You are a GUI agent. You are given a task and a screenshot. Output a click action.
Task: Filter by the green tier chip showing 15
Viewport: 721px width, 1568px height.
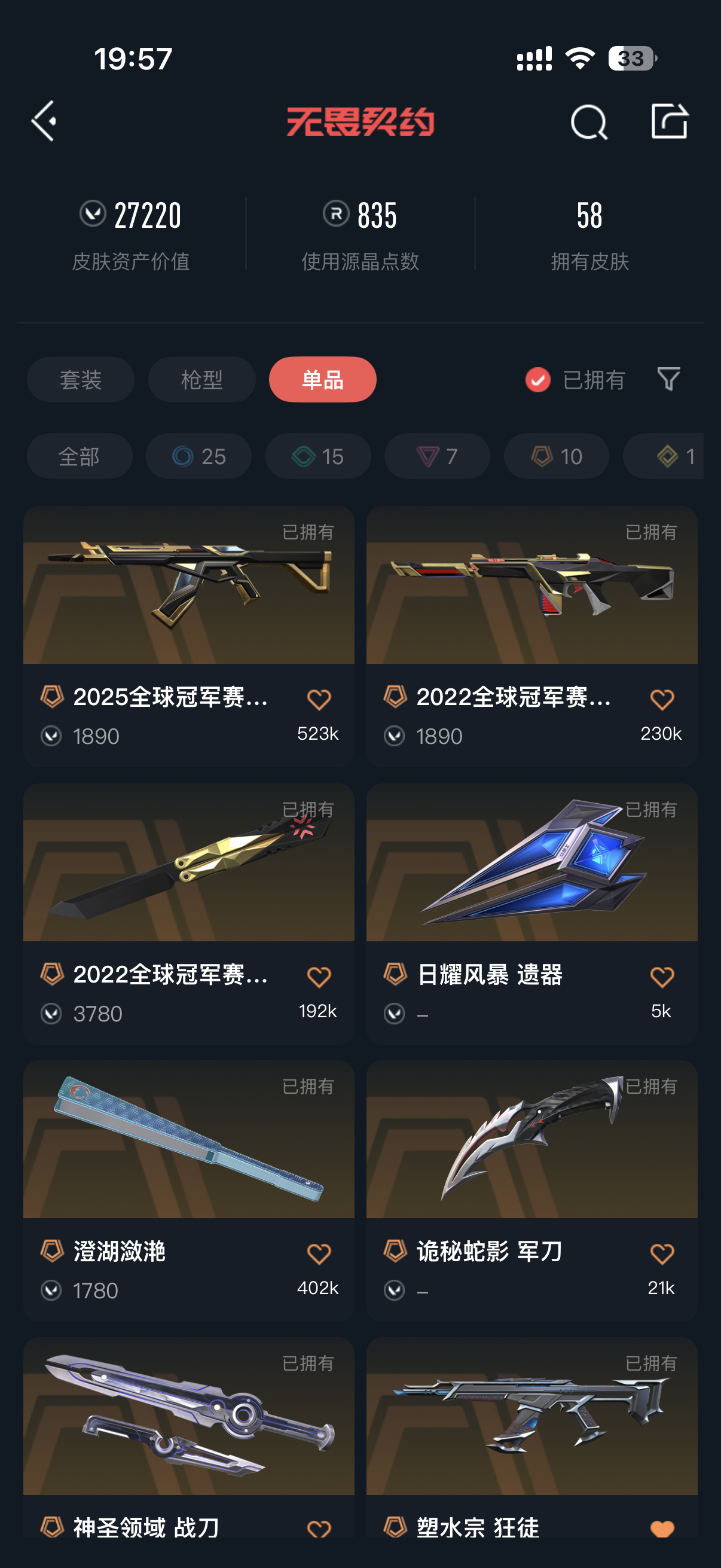317,456
